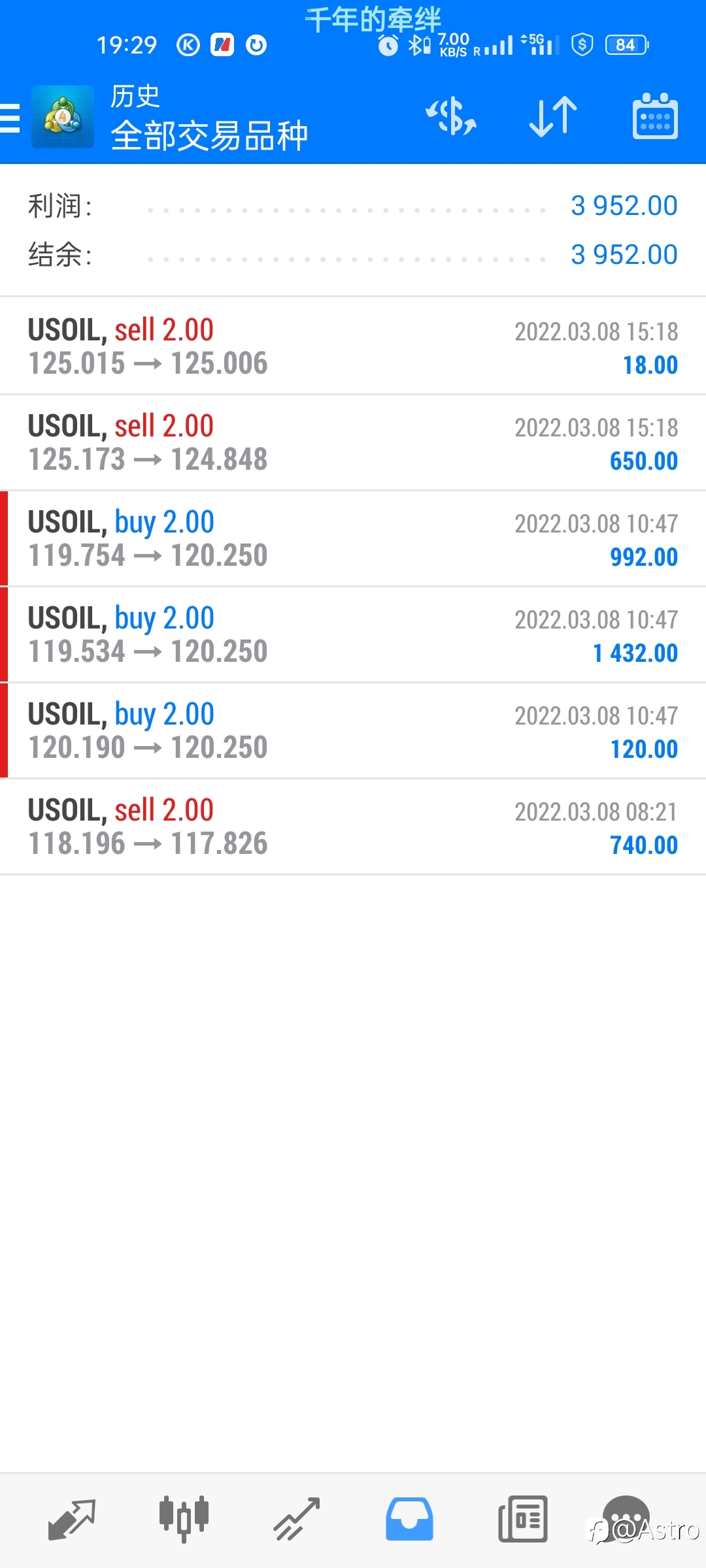Image resolution: width=706 pixels, height=1568 pixels.
Task: Open the USOIL buy trade with profit 120.00
Action: click(x=353, y=730)
